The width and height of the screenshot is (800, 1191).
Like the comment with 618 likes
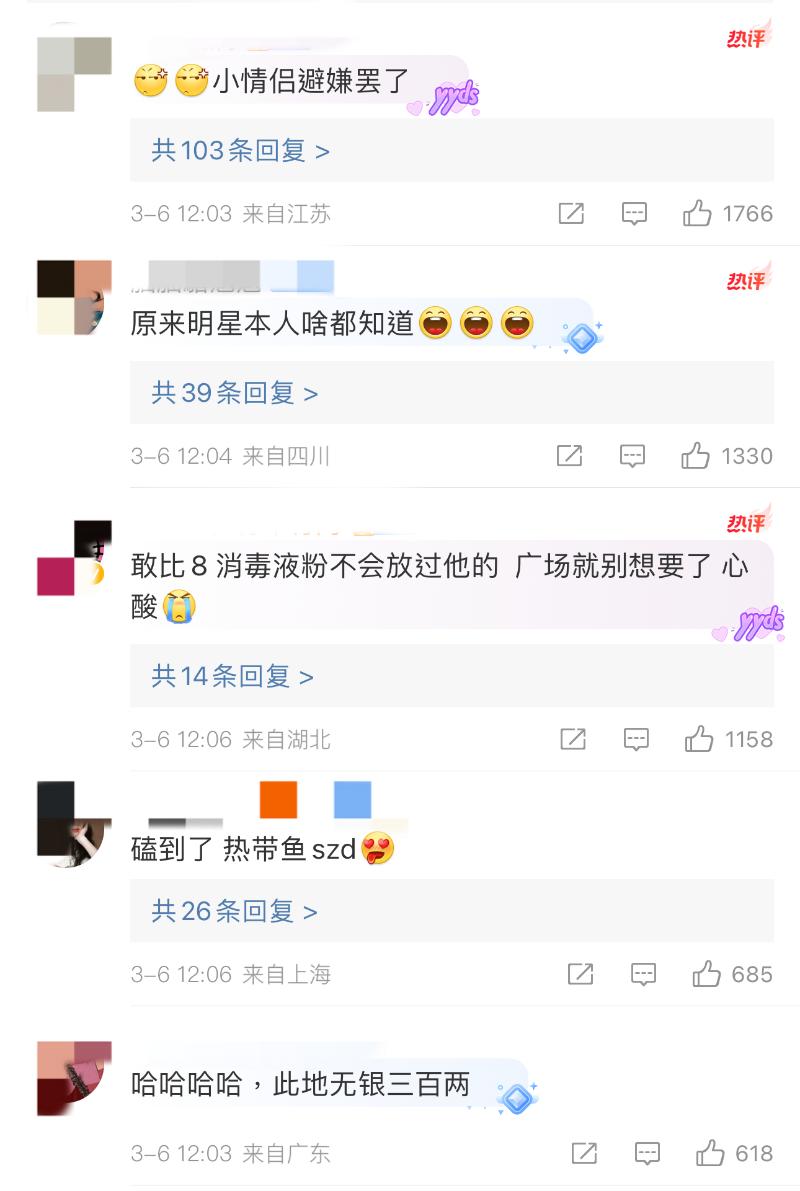(711, 1153)
